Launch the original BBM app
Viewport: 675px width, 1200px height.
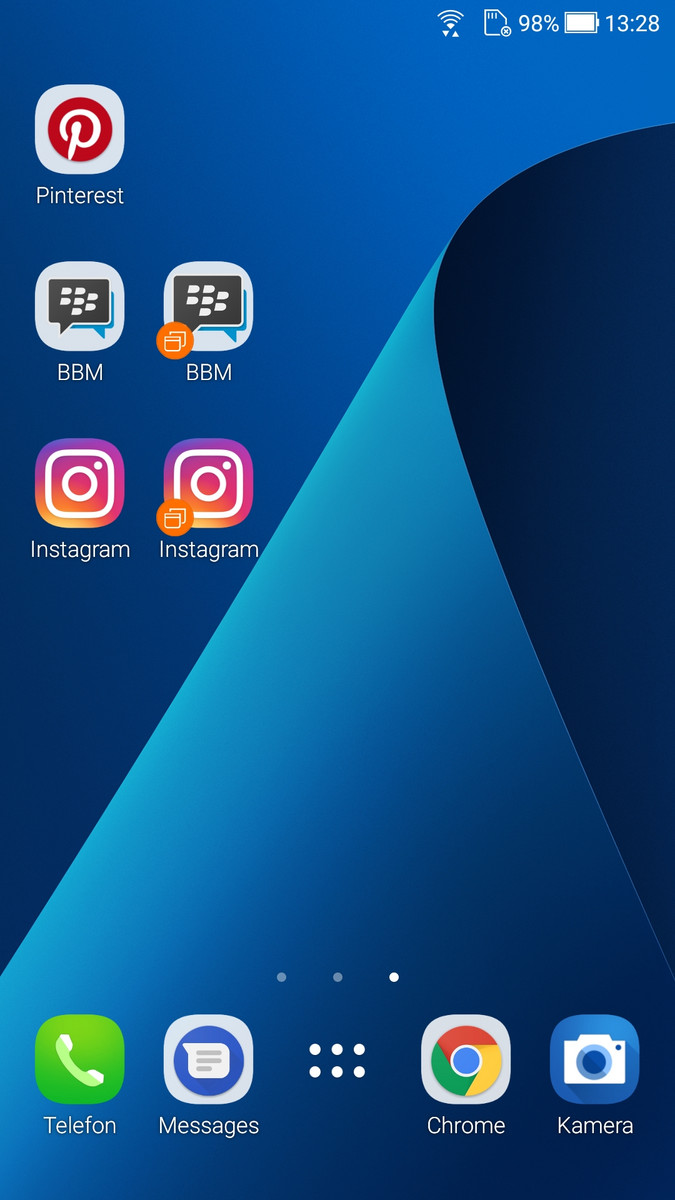pos(80,306)
